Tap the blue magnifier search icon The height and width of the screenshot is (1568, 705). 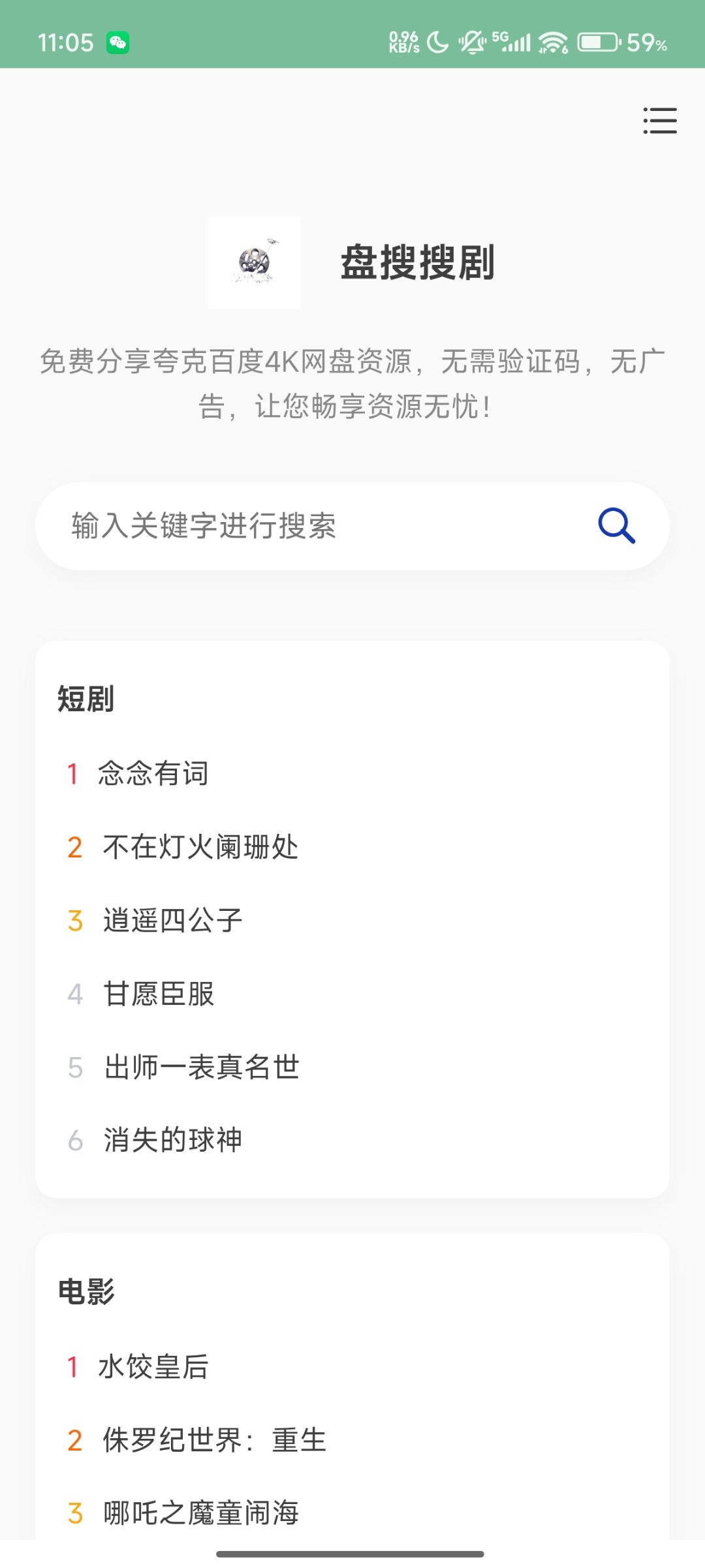616,526
